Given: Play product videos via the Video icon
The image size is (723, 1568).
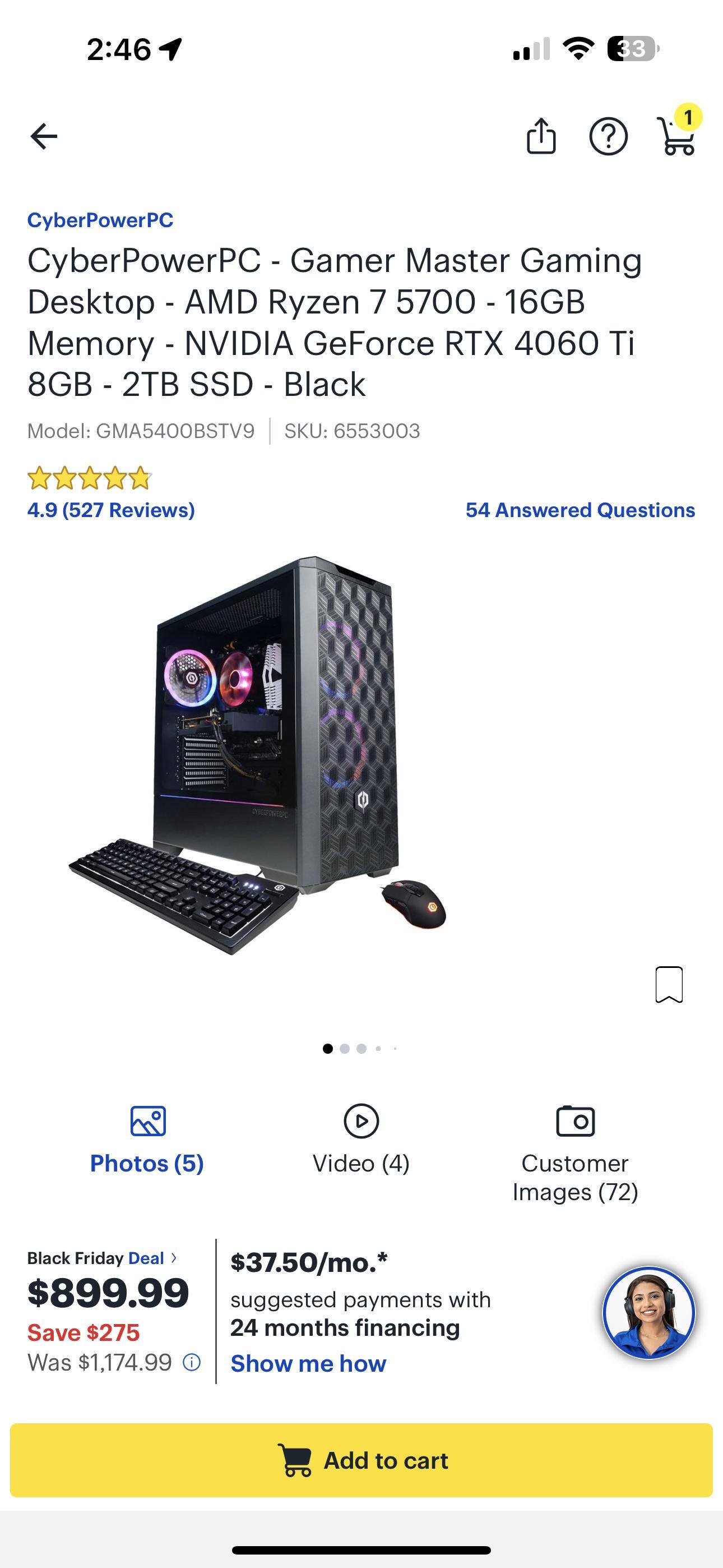Looking at the screenshot, I should coord(361,1123).
